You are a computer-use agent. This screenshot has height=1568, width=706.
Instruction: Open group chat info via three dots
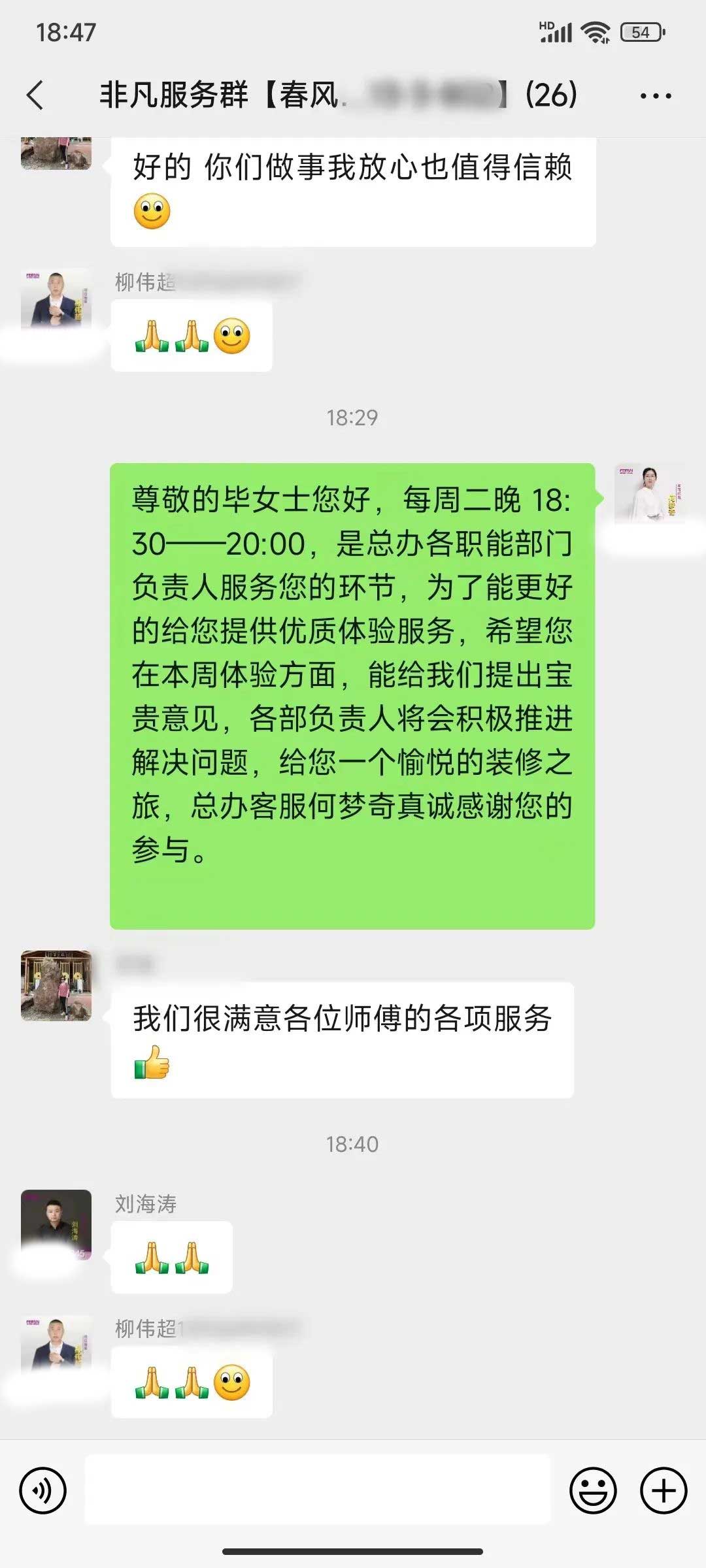[x=655, y=96]
